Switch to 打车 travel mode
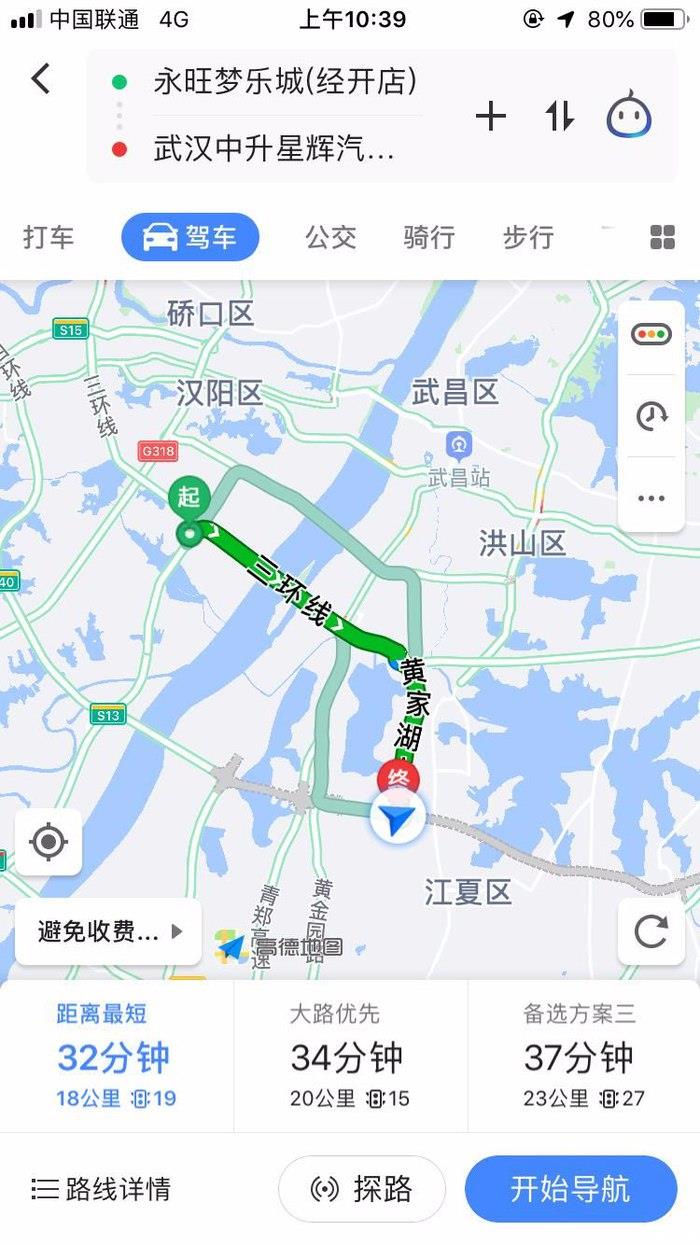The height and width of the screenshot is (1245, 700). click(x=48, y=237)
